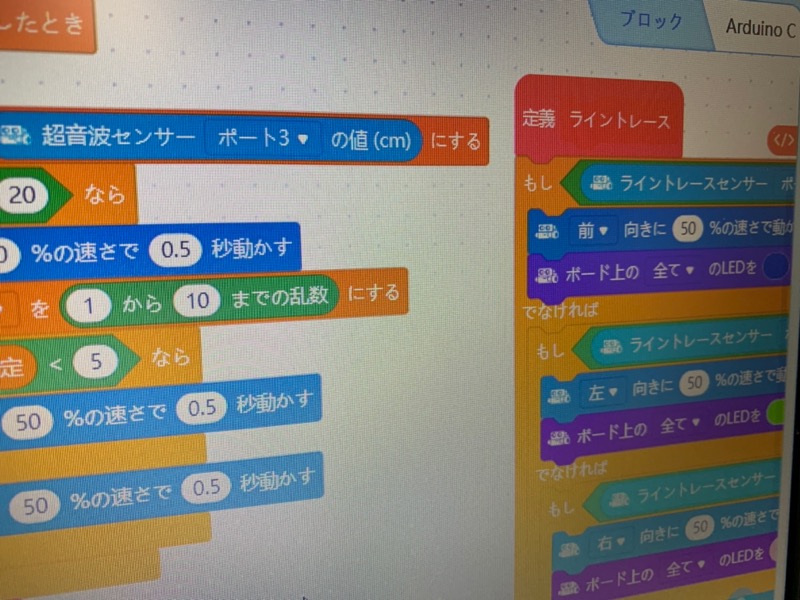Open the 前 direction dropdown
Viewport: 800px width, 600px height.
(593, 231)
